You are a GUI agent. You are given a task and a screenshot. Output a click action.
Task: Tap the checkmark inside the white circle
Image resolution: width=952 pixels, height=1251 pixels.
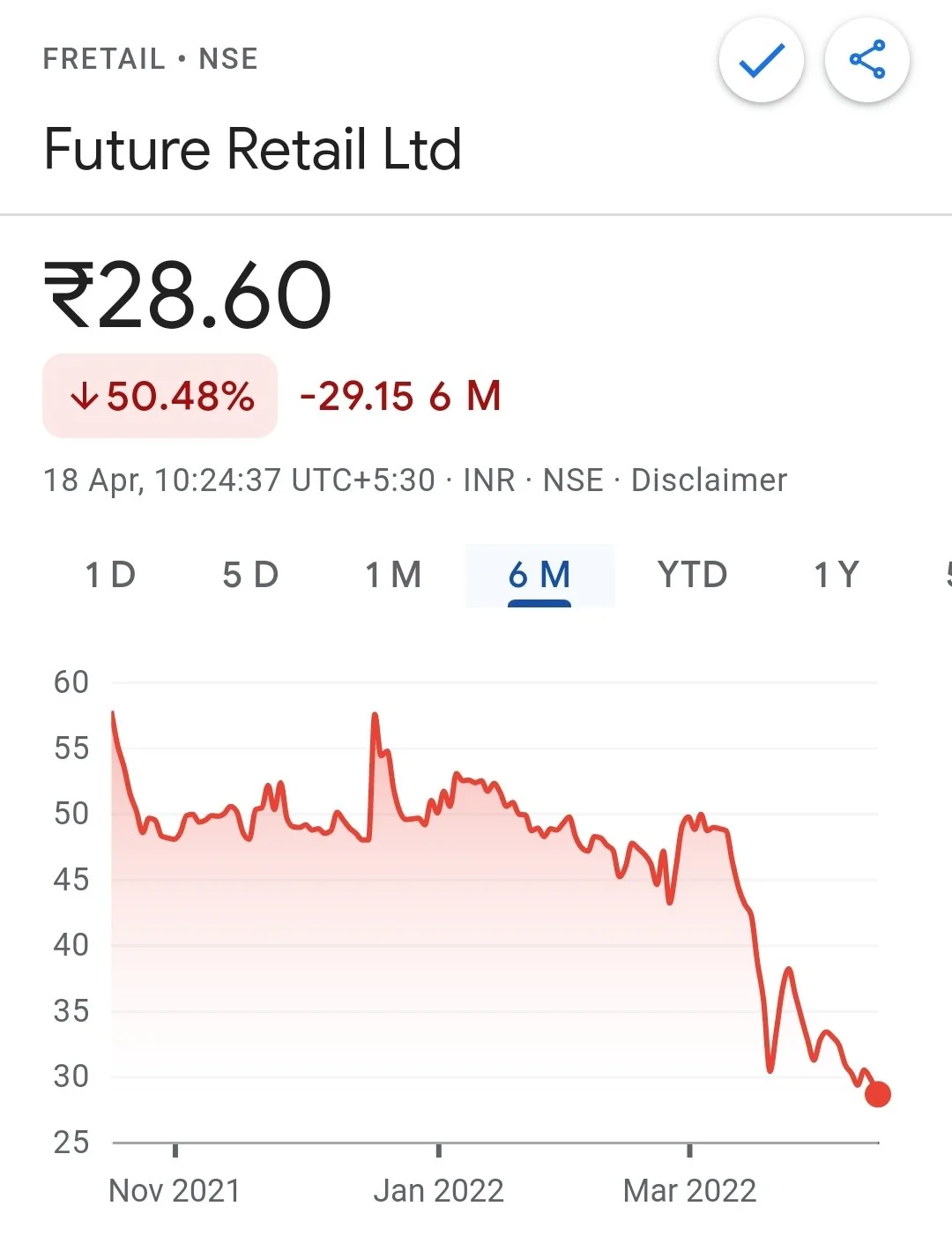[762, 58]
